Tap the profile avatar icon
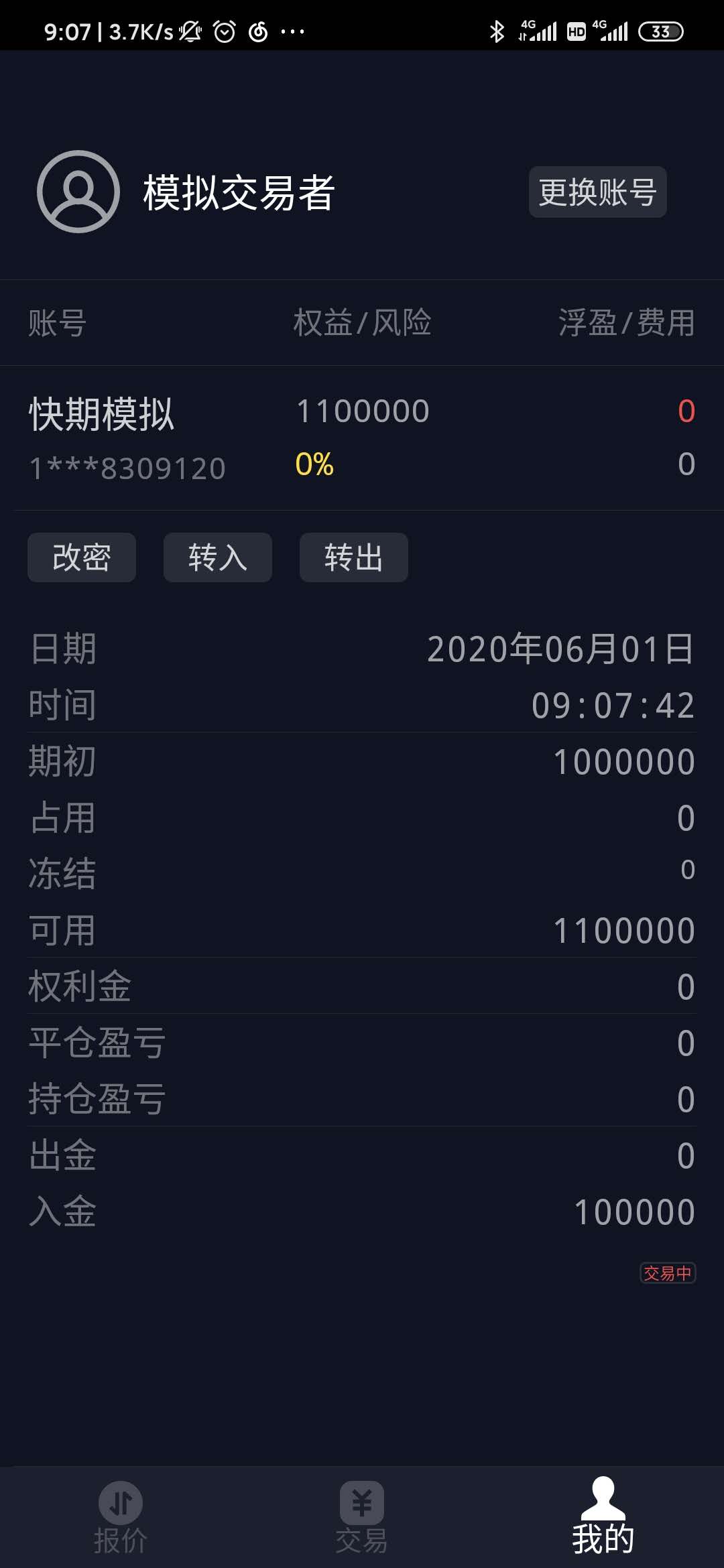This screenshot has height=1568, width=724. pos(78,192)
